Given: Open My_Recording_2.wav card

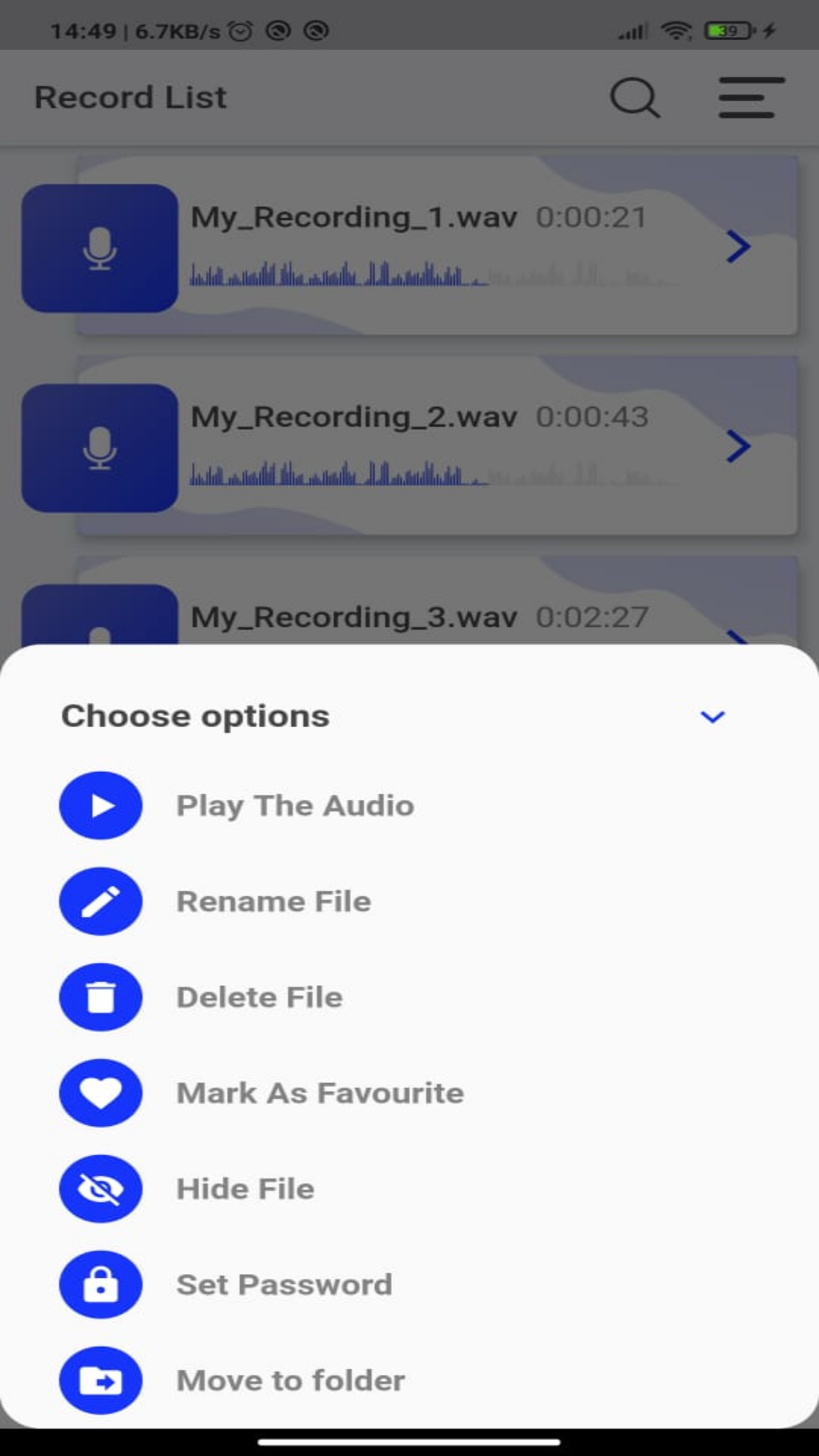Looking at the screenshot, I should point(436,447).
